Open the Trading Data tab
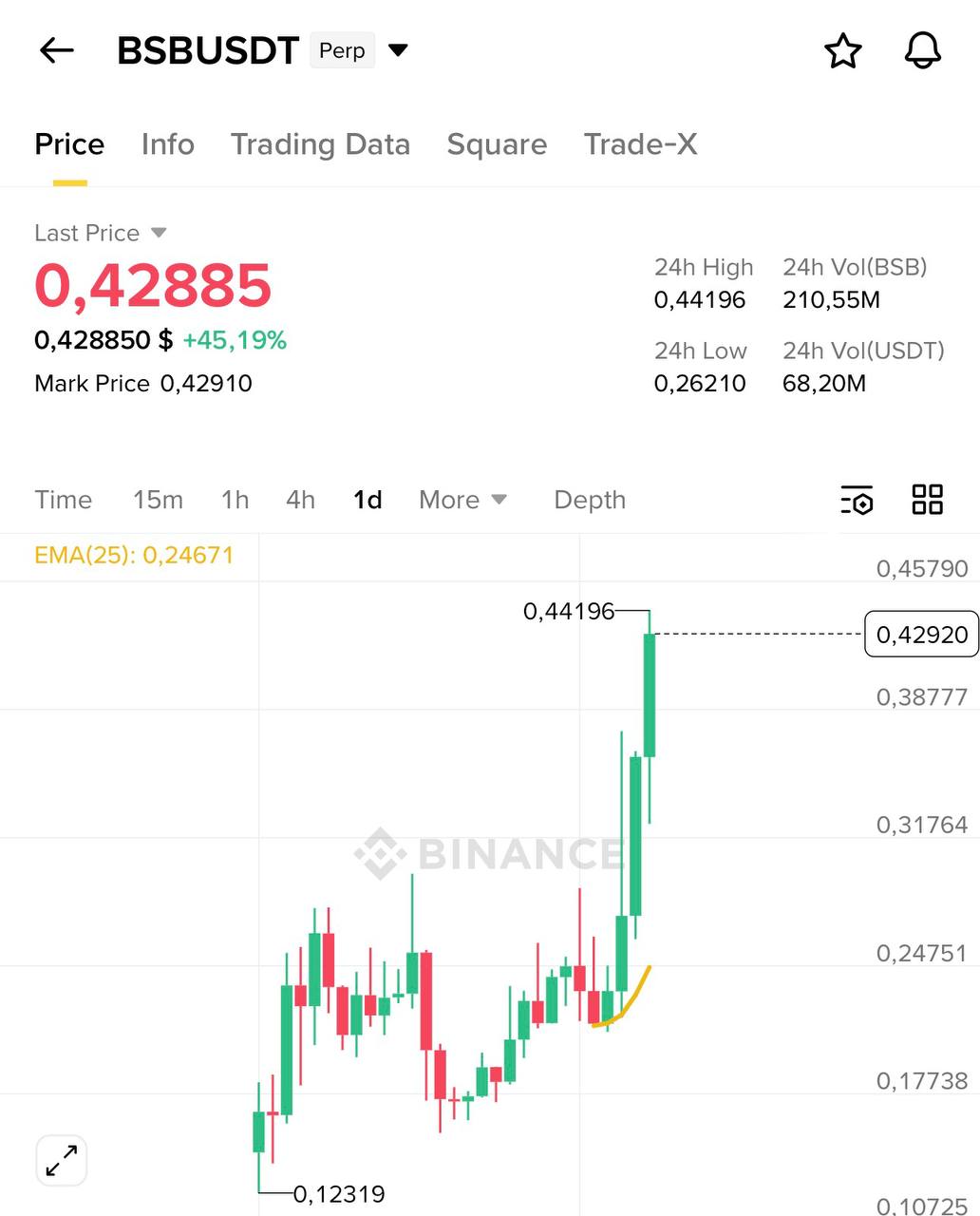This screenshot has height=1216, width=980. click(x=320, y=144)
